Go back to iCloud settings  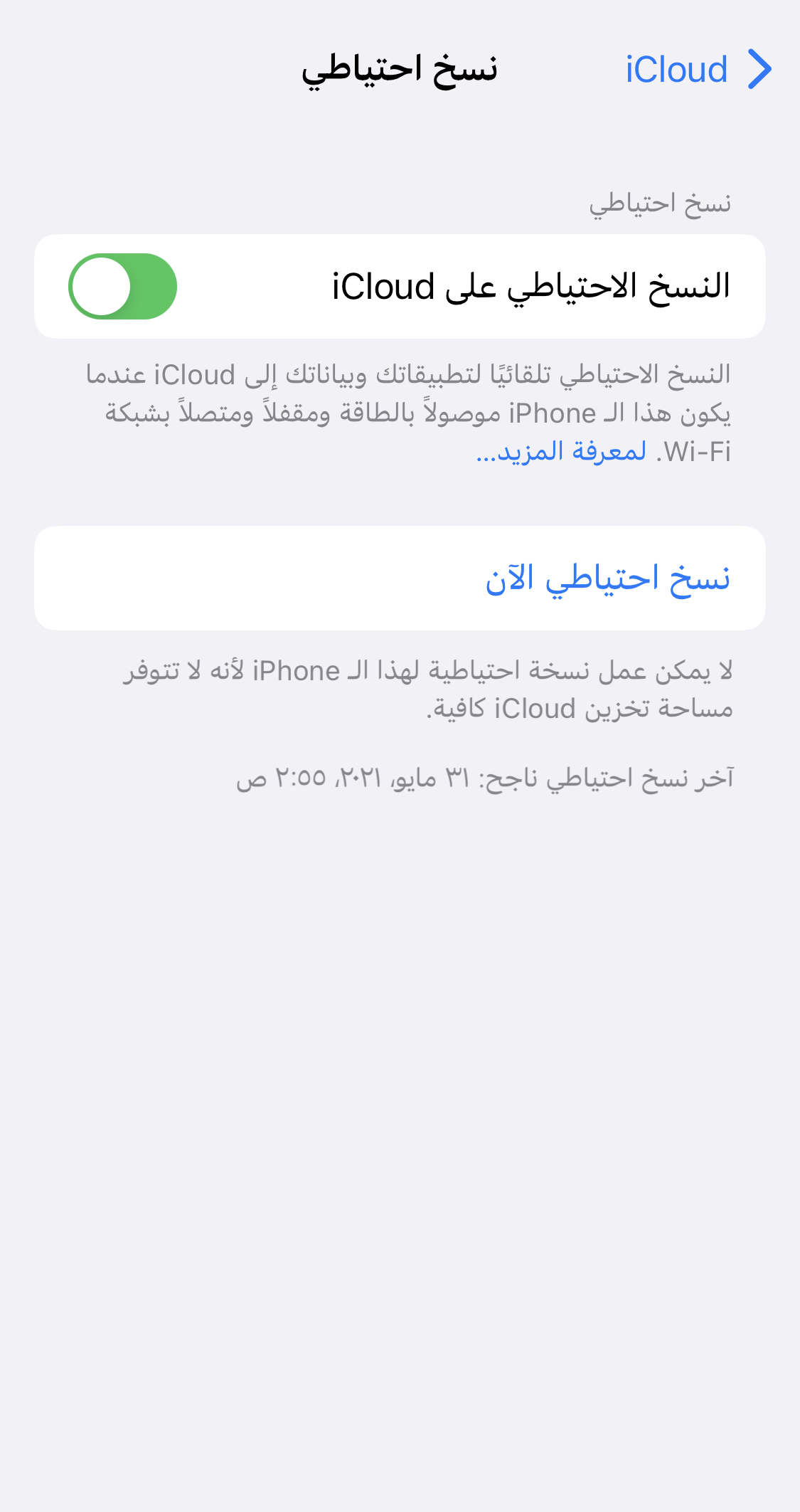click(x=697, y=70)
